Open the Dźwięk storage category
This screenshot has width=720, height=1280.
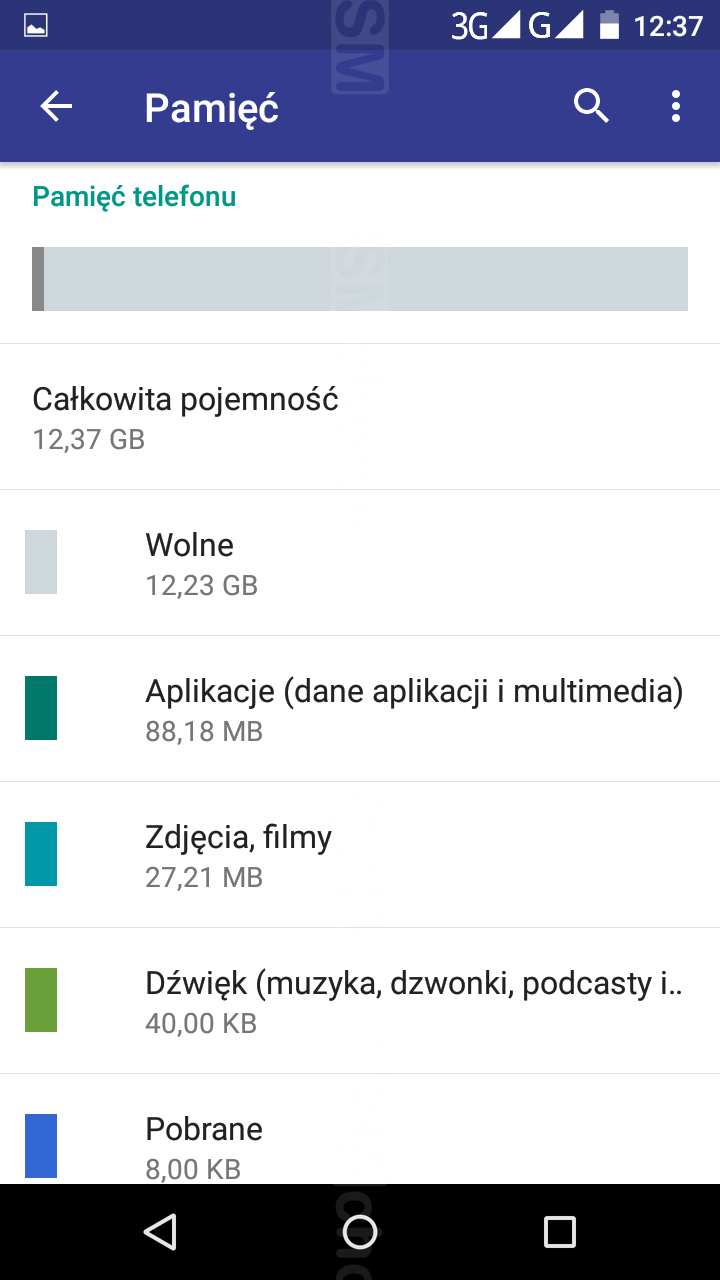pyautogui.click(x=360, y=1001)
